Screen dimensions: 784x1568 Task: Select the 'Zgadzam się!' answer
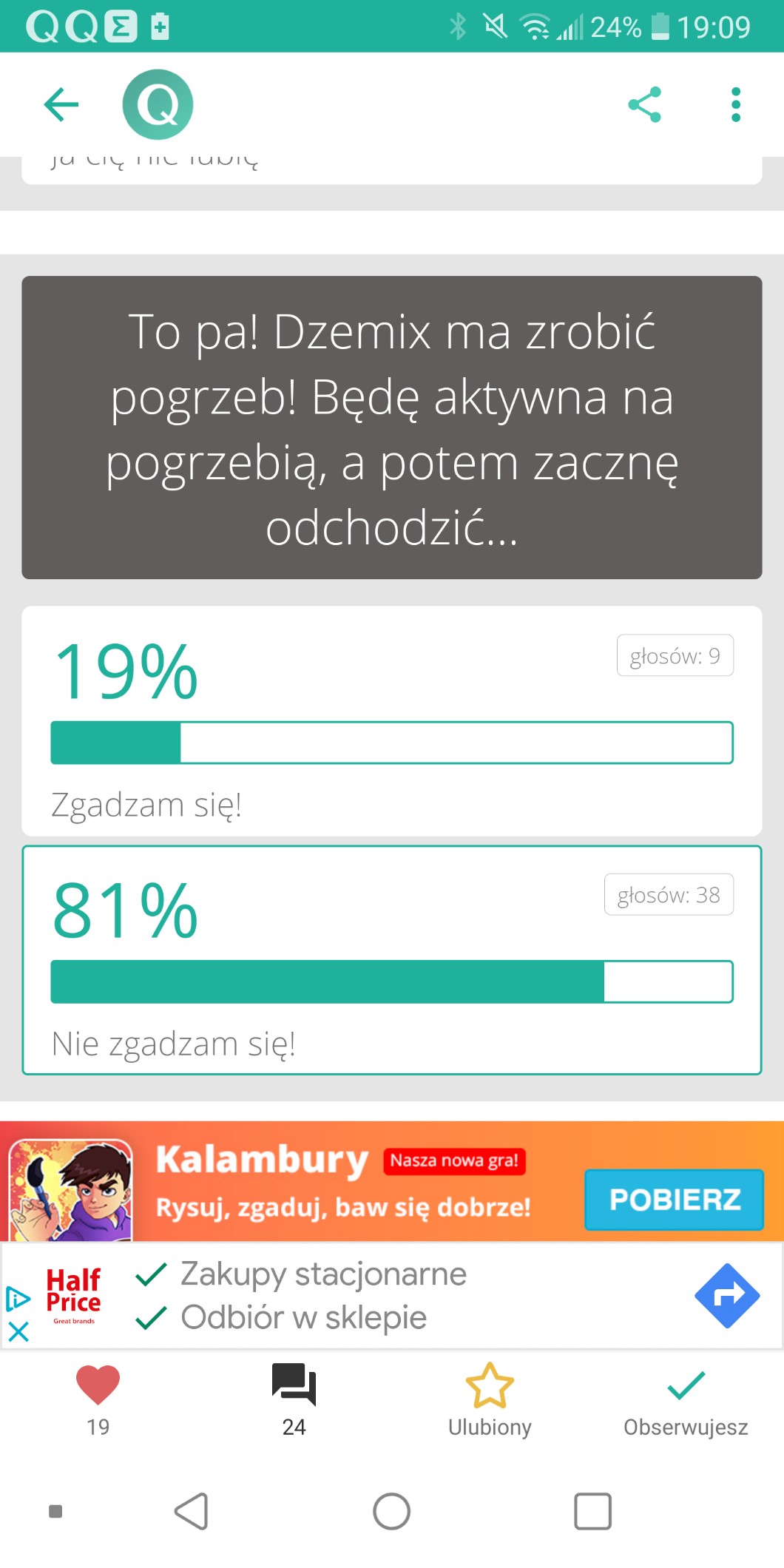pos(391,721)
